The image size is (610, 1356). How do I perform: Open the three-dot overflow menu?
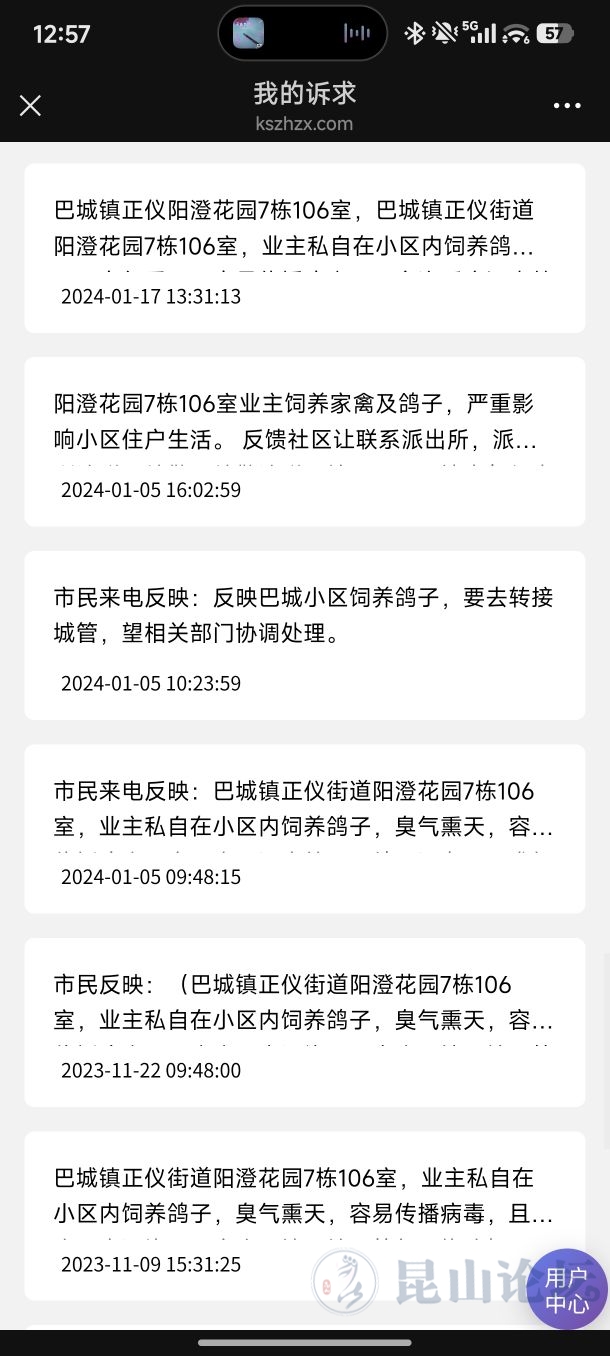point(566,106)
